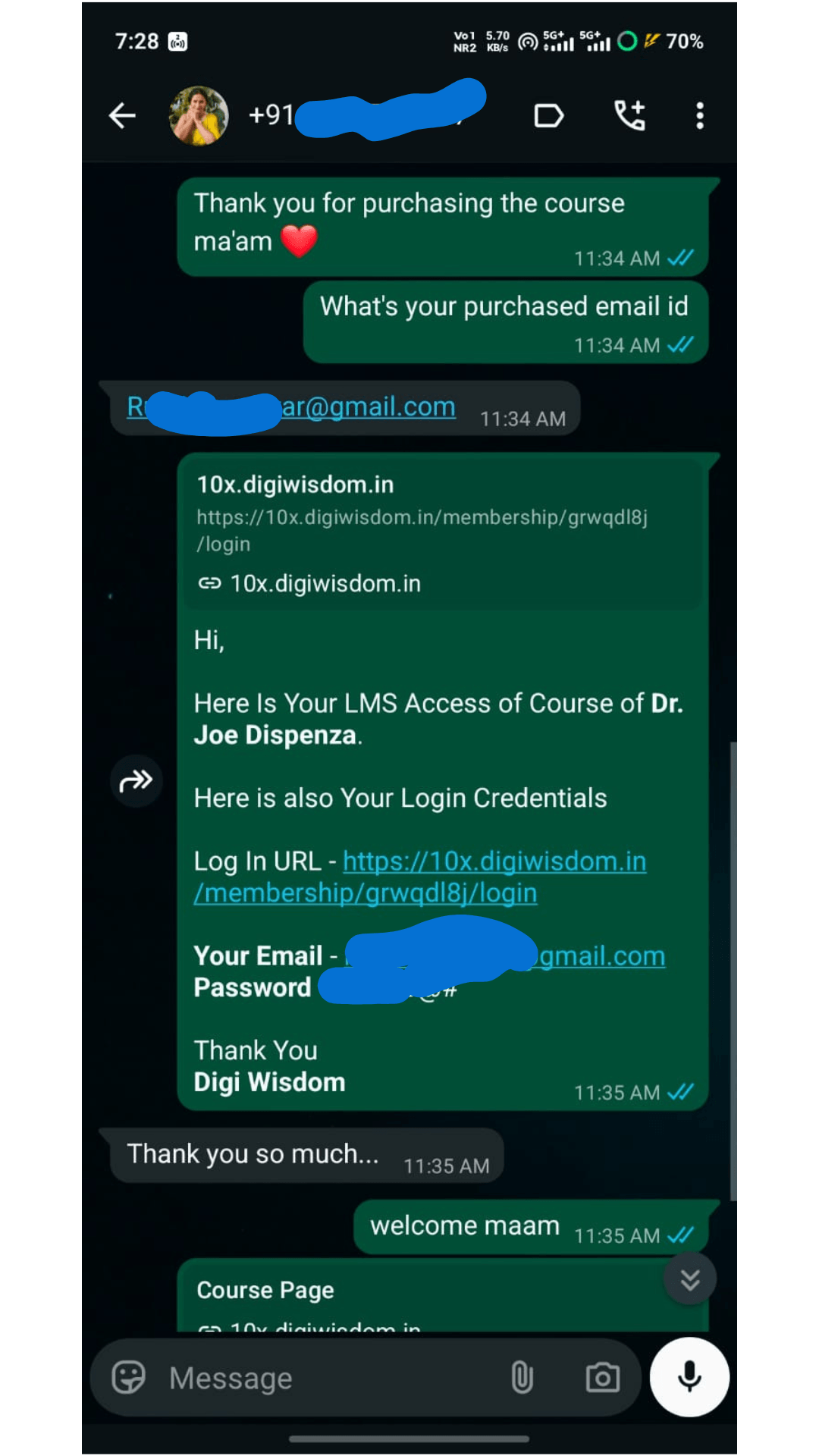Image resolution: width=819 pixels, height=1456 pixels.
Task: Open the three-dot overflow menu
Action: point(699,116)
